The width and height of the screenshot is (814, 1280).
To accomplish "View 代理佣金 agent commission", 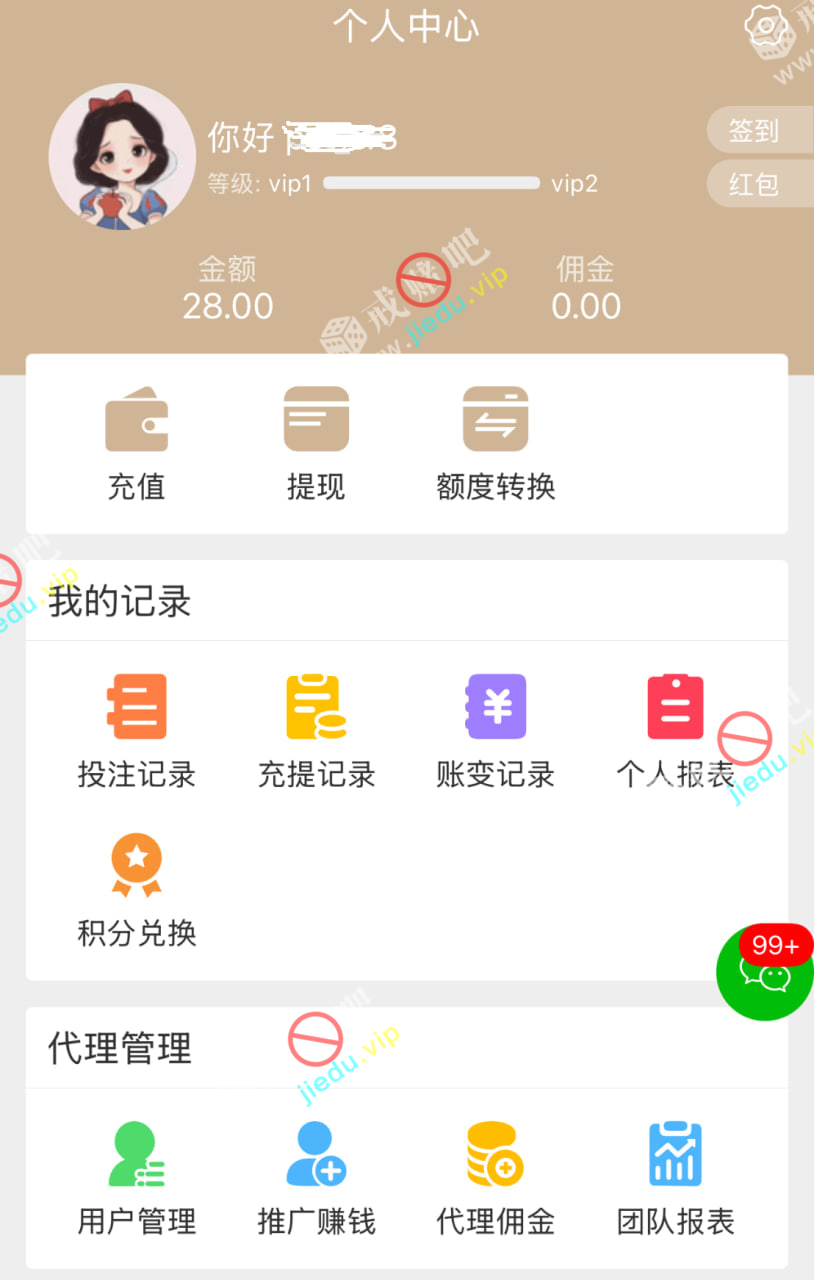I will point(495,1178).
